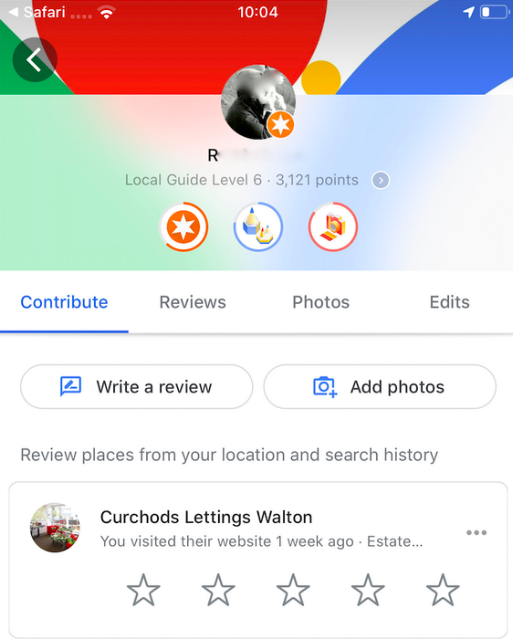513x640 pixels.
Task: Go back using the arrow button
Action: click(x=35, y=60)
